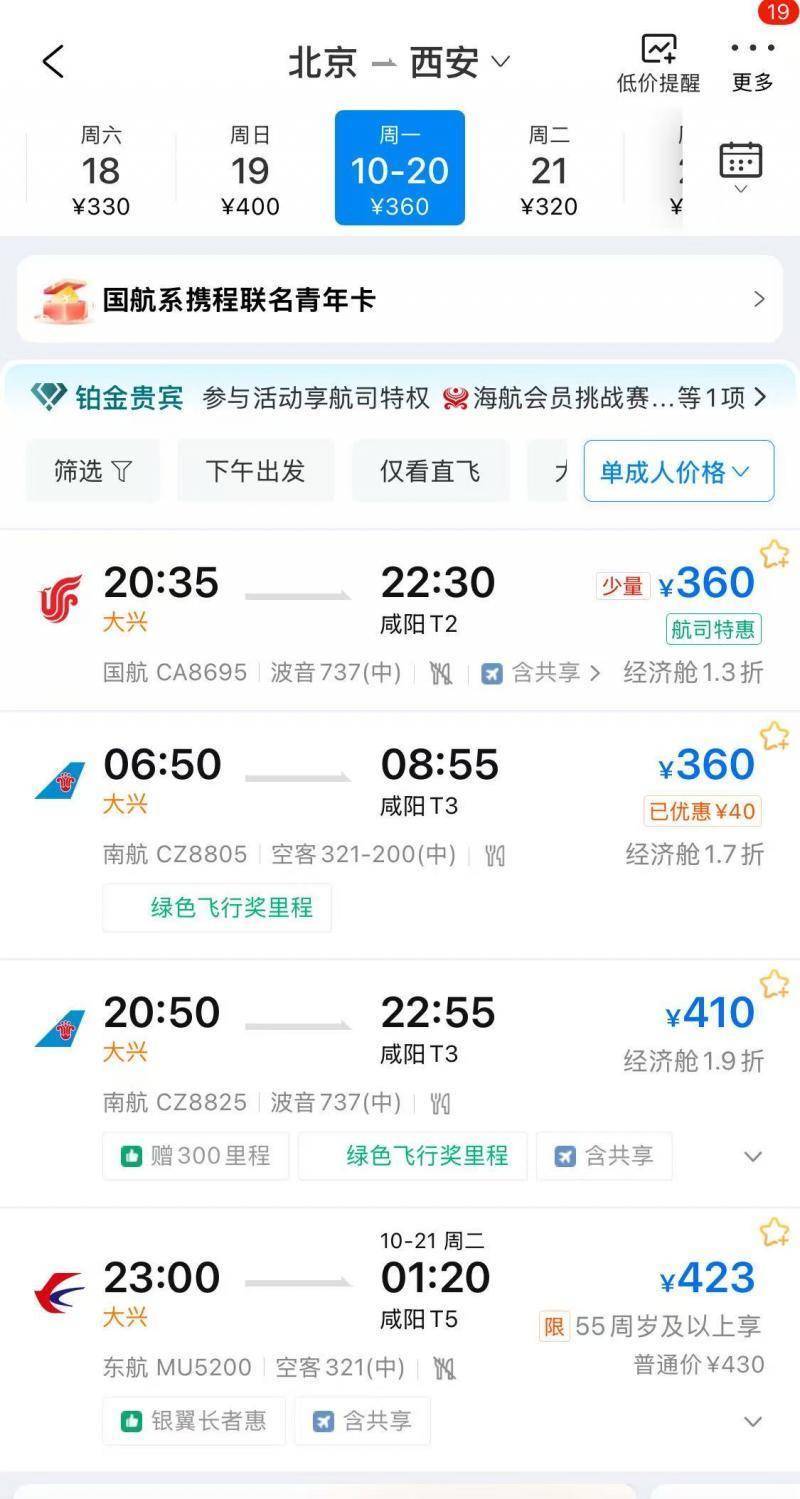Viewport: 800px width, 1499px height.
Task: Select Saturday the 18th date tab
Action: click(101, 169)
